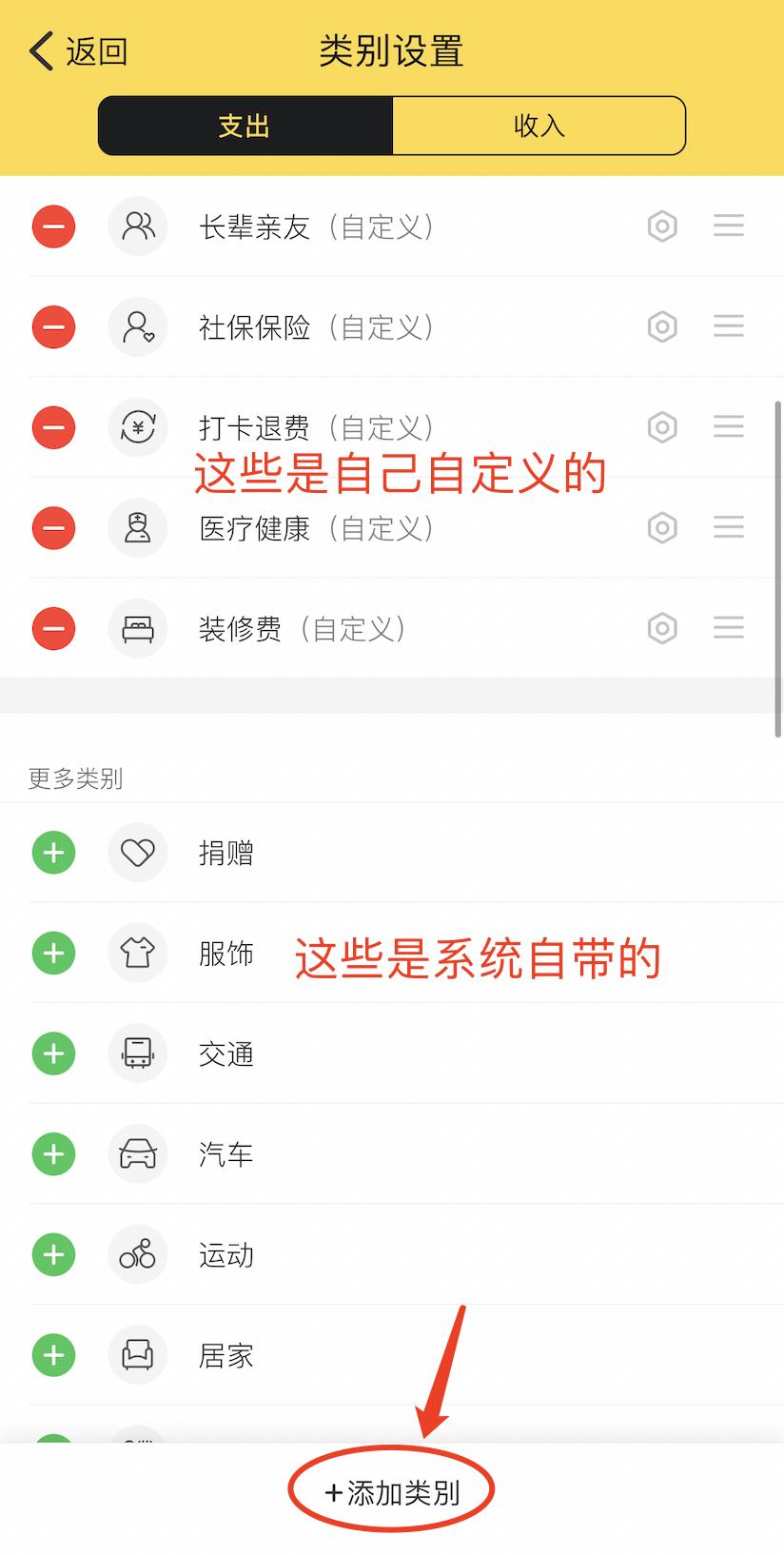Click the +添加类别 button
This screenshot has height=1555, width=784.
click(390, 1492)
